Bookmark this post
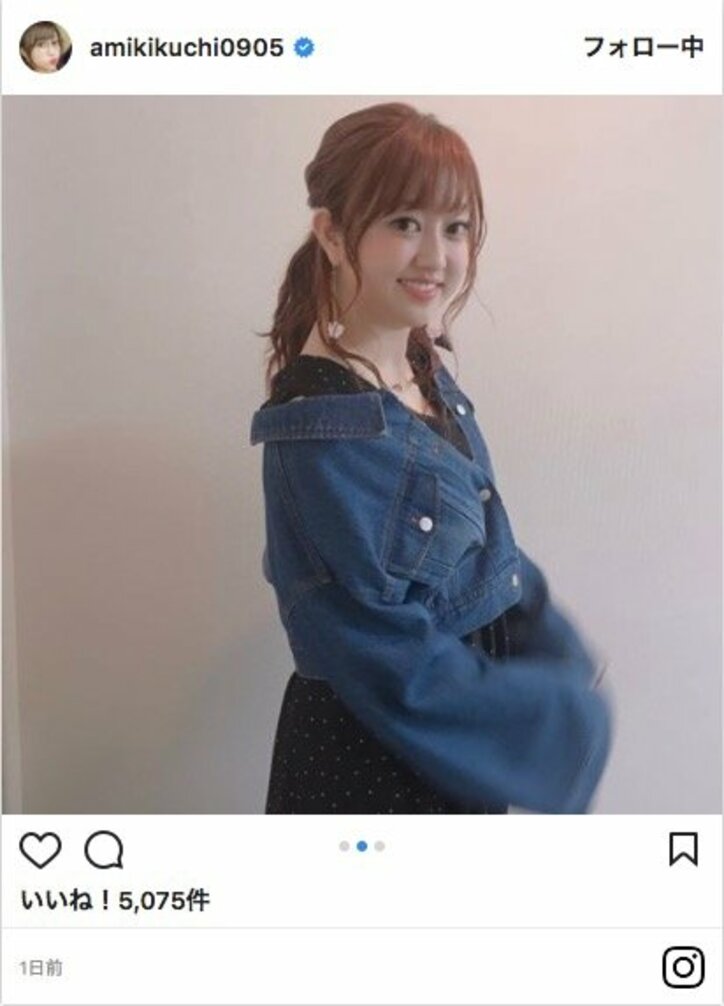724x1006 pixels. pyautogui.click(x=683, y=849)
